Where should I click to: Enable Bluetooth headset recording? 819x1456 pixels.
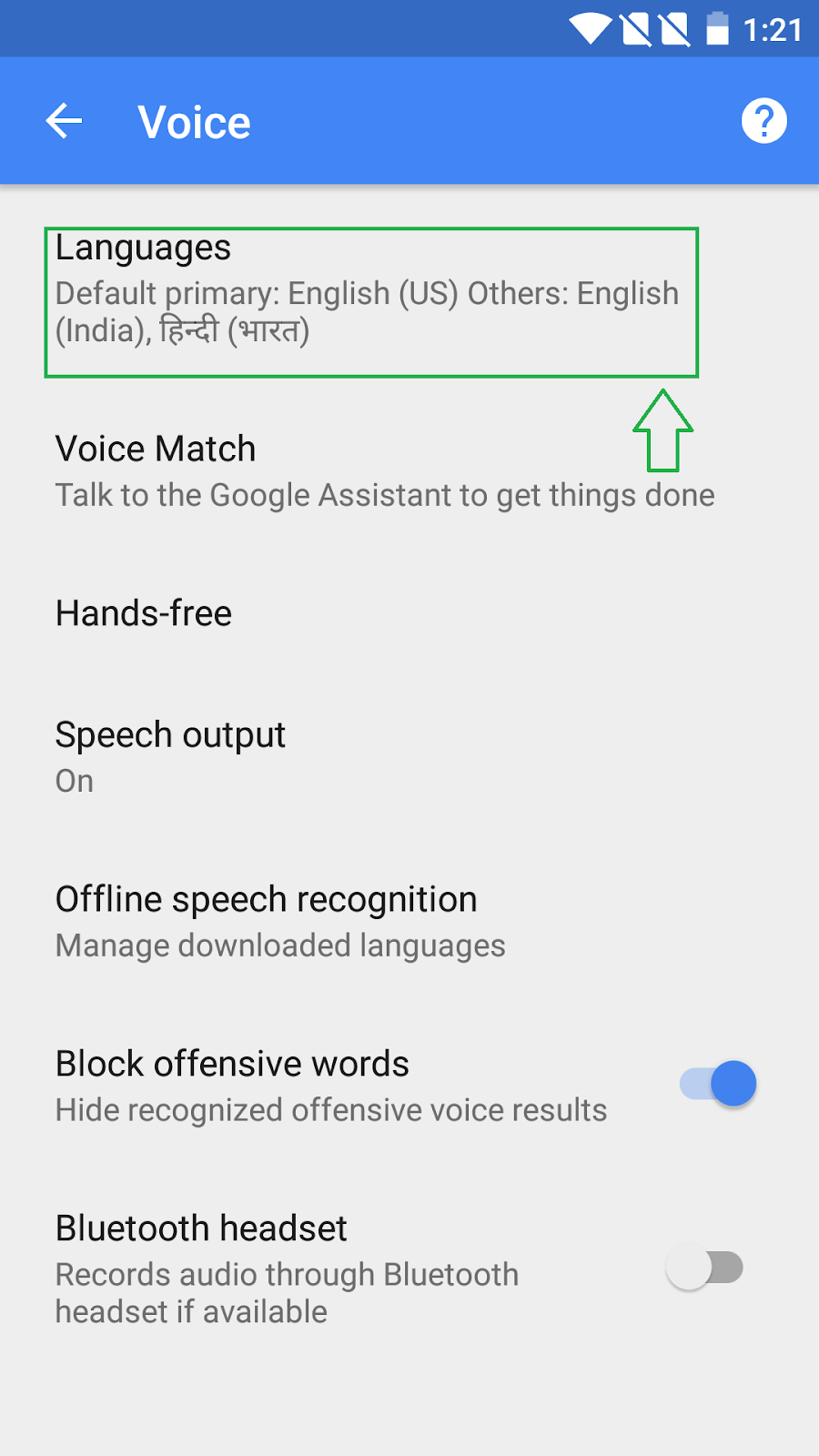click(707, 1267)
